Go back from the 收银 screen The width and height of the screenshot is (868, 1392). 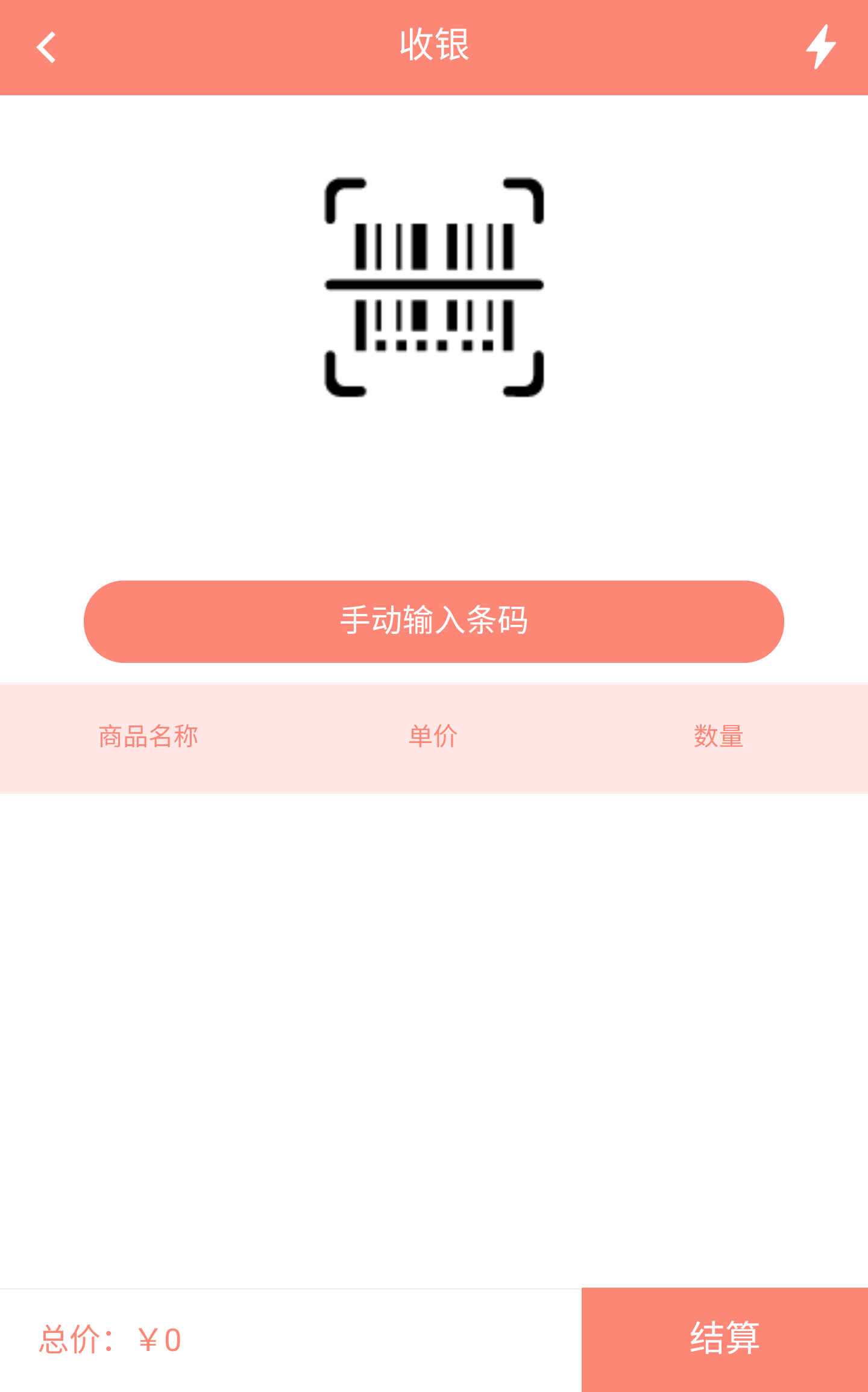46,47
